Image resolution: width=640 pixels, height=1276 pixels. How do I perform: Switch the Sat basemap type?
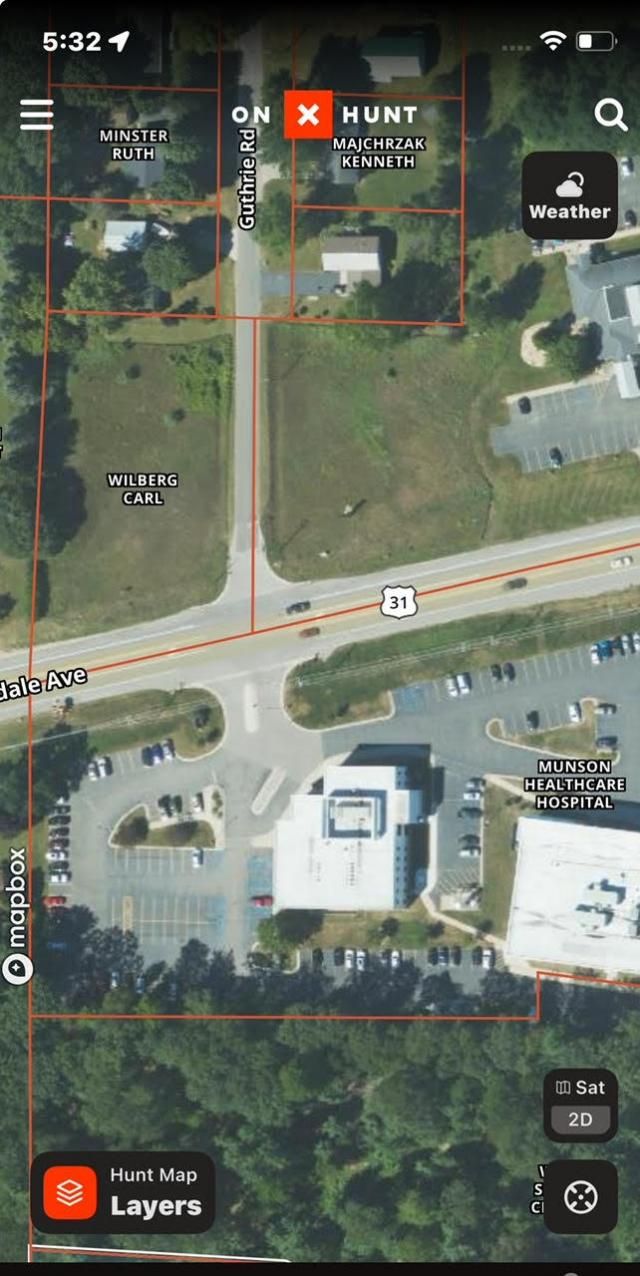tap(581, 1088)
